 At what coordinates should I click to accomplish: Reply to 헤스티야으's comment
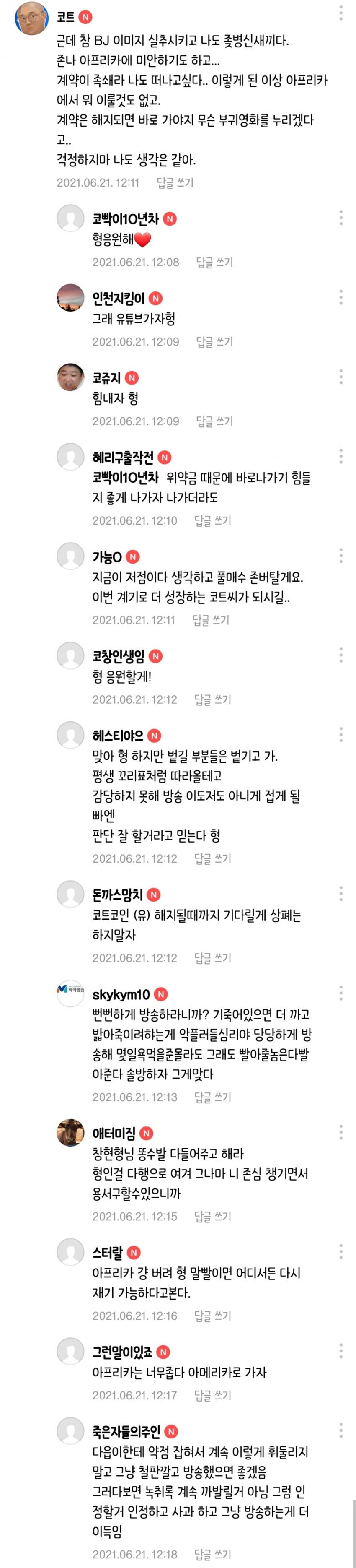(212, 858)
